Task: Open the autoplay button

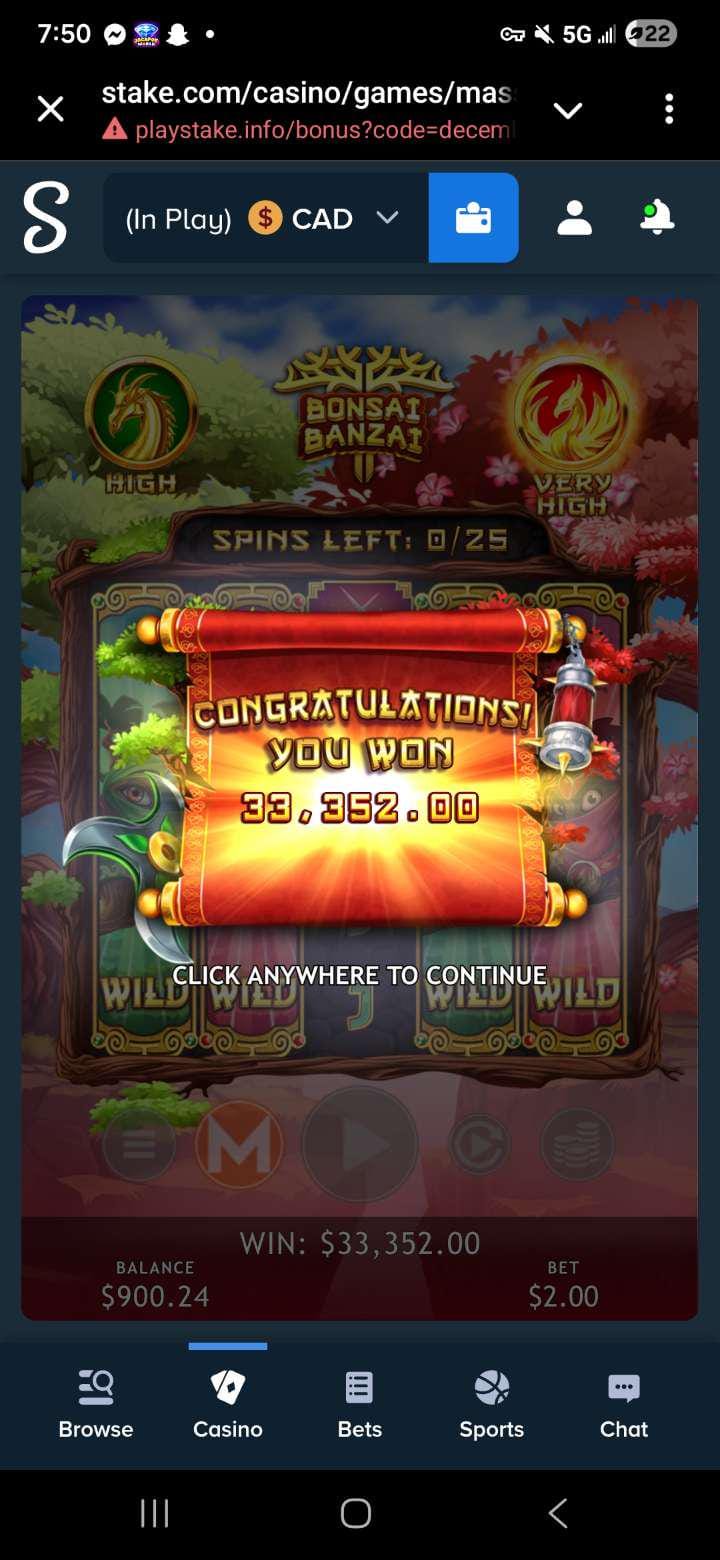Action: (x=479, y=1145)
